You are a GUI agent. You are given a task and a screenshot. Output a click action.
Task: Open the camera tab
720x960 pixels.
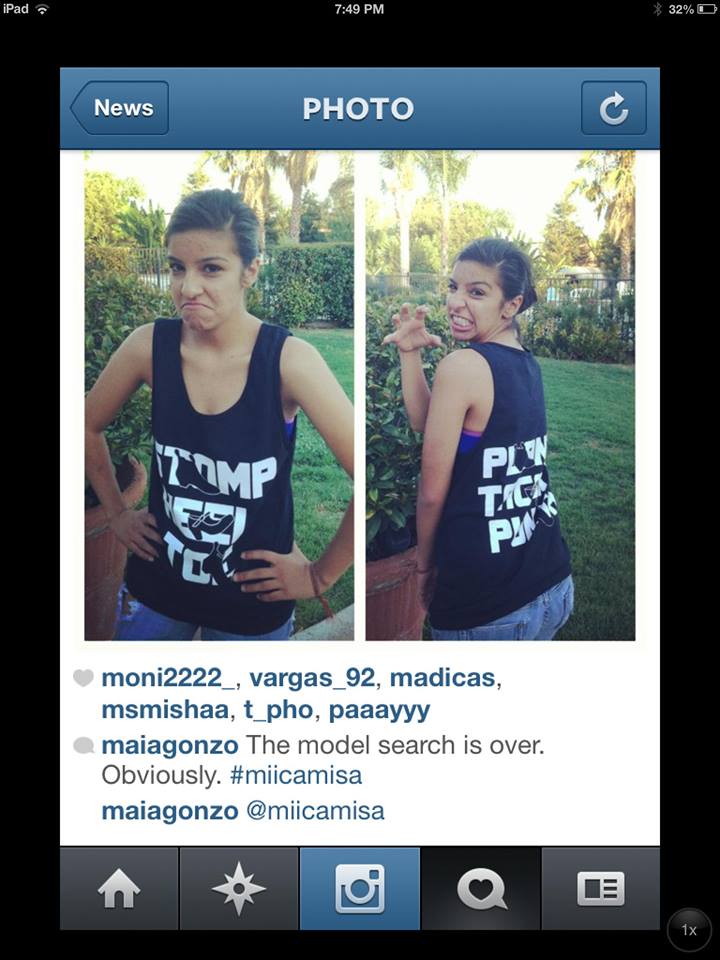359,889
